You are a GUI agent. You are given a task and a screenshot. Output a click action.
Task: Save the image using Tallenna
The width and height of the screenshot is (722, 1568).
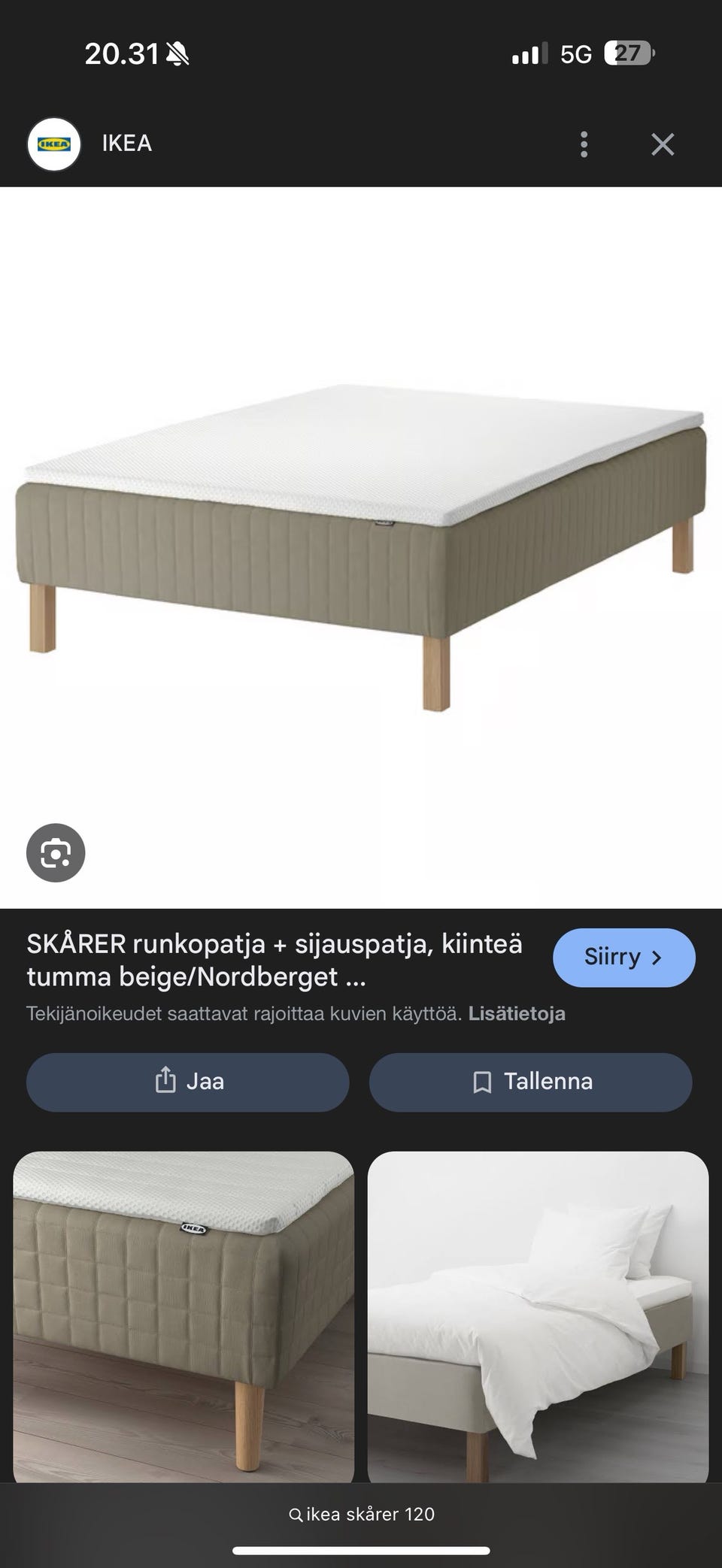(x=529, y=1082)
